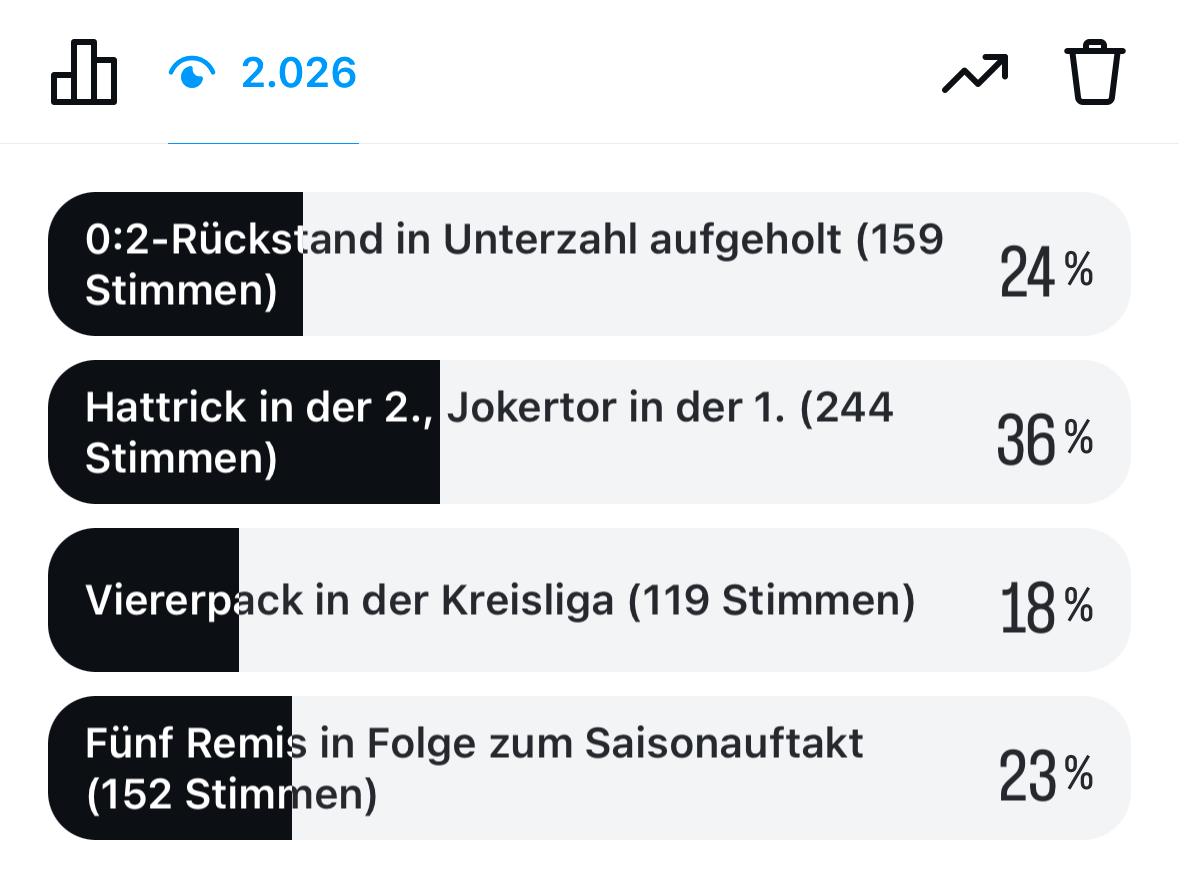Viewport: 1179px width, 872px height.
Task: Switch to the viewers tab showing 2.026
Action: point(263,73)
